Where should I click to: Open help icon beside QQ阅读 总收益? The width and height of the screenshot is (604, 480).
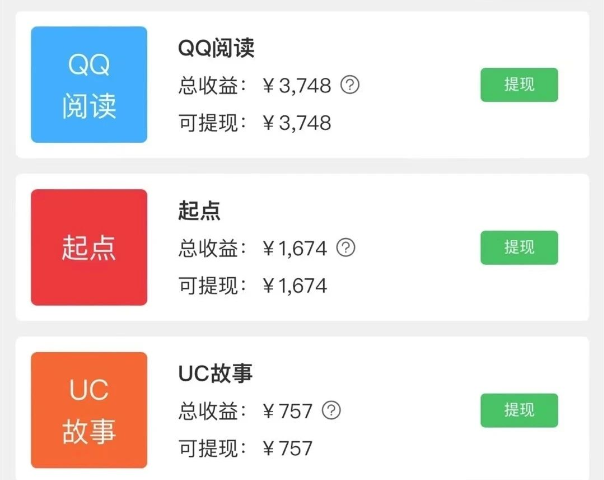click(x=349, y=85)
